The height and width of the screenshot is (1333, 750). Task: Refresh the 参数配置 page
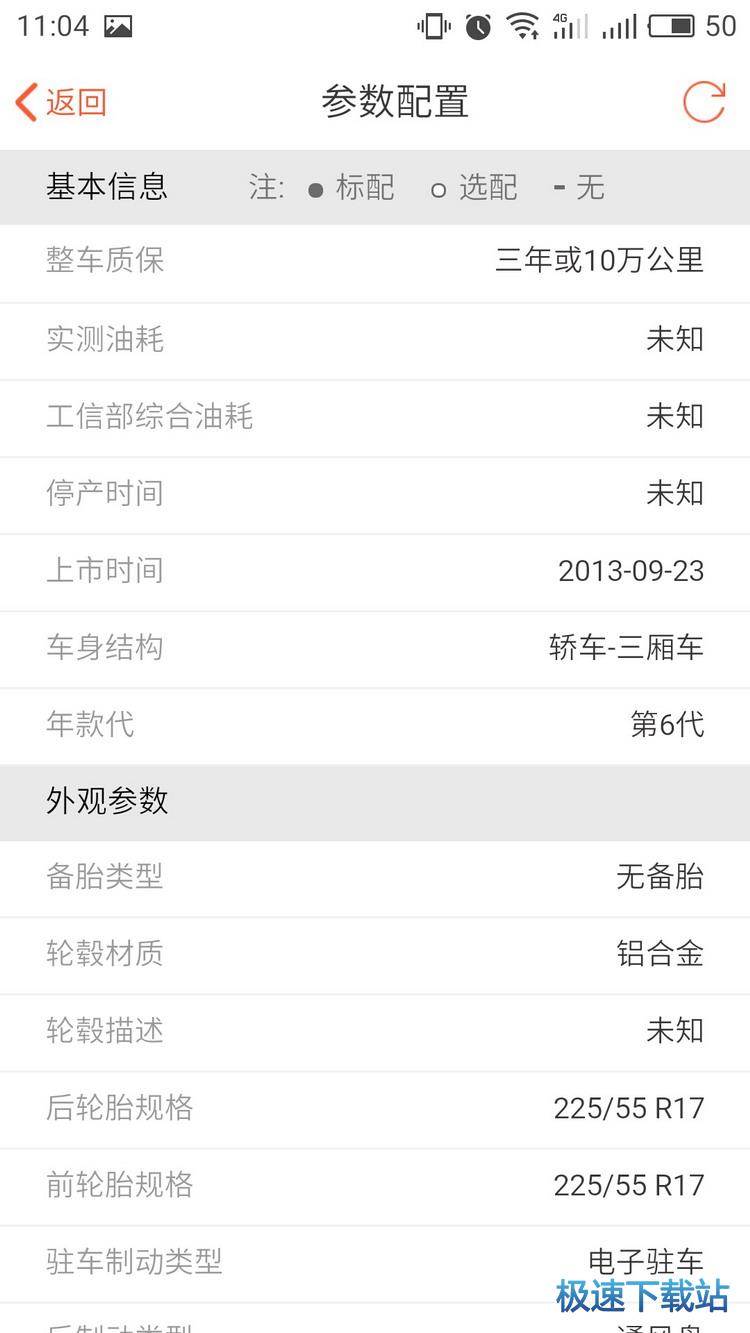click(x=703, y=102)
